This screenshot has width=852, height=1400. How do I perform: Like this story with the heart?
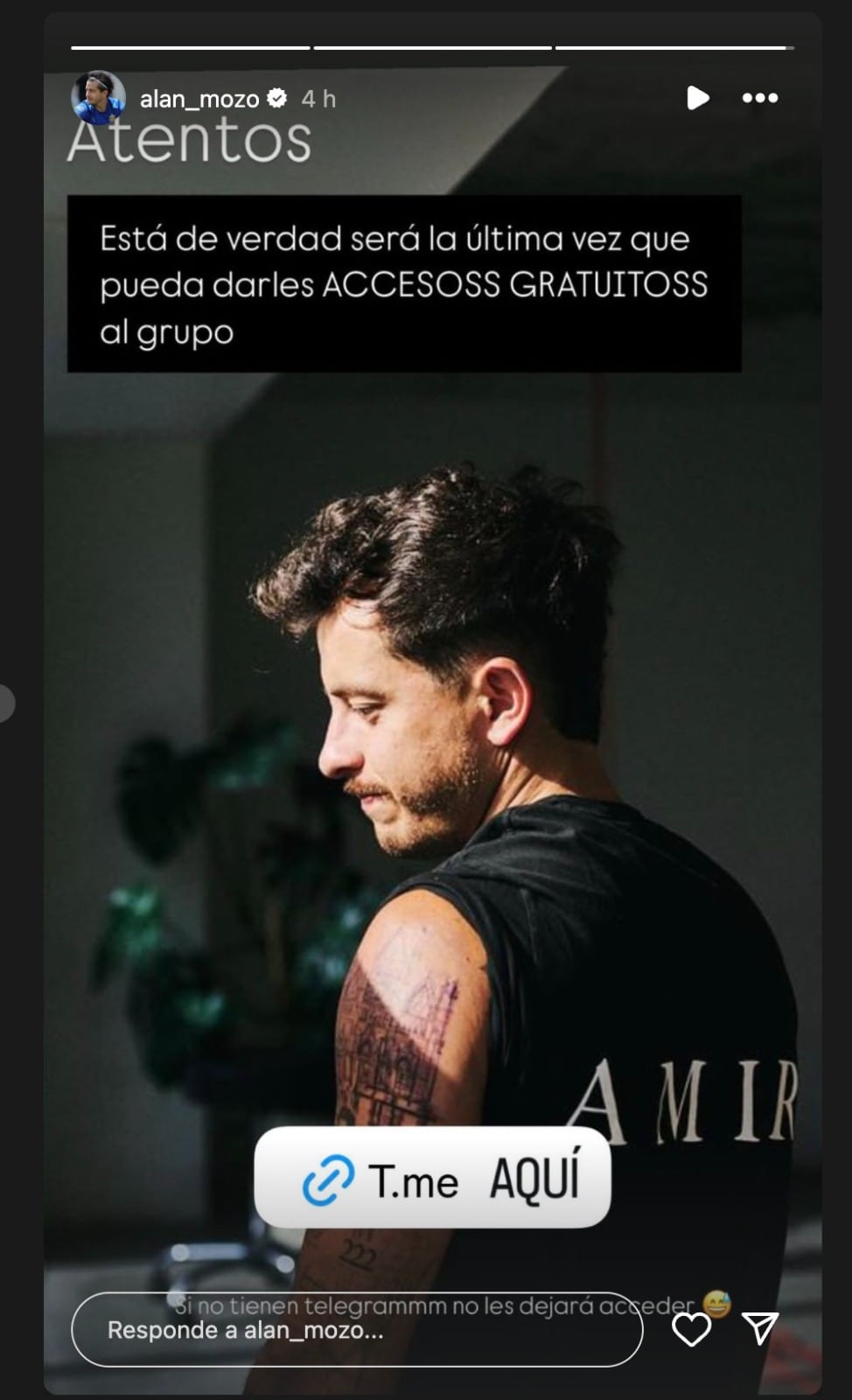click(x=691, y=1330)
